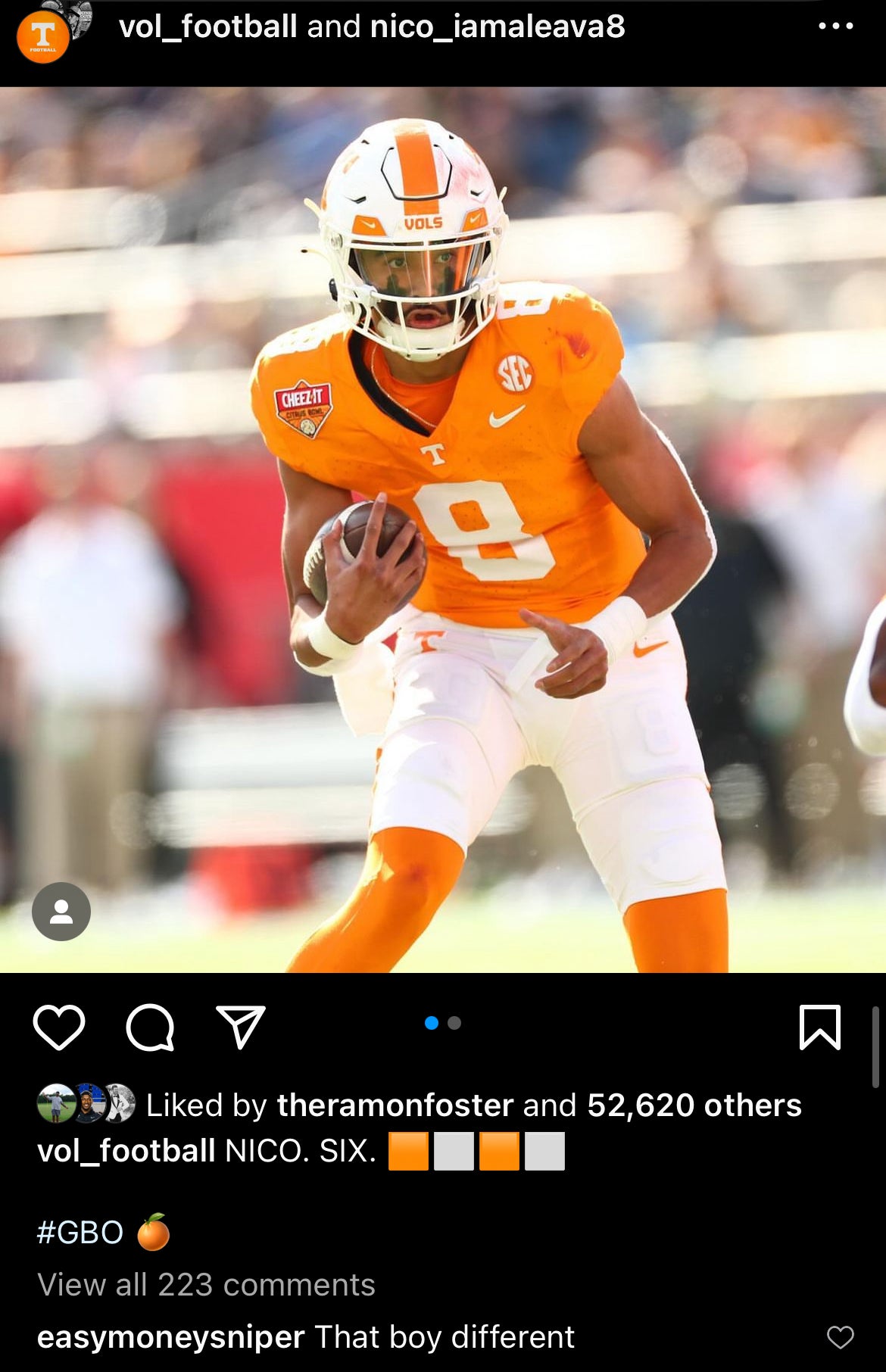Like the vol_football post
The width and height of the screenshot is (886, 1372).
point(59,1027)
